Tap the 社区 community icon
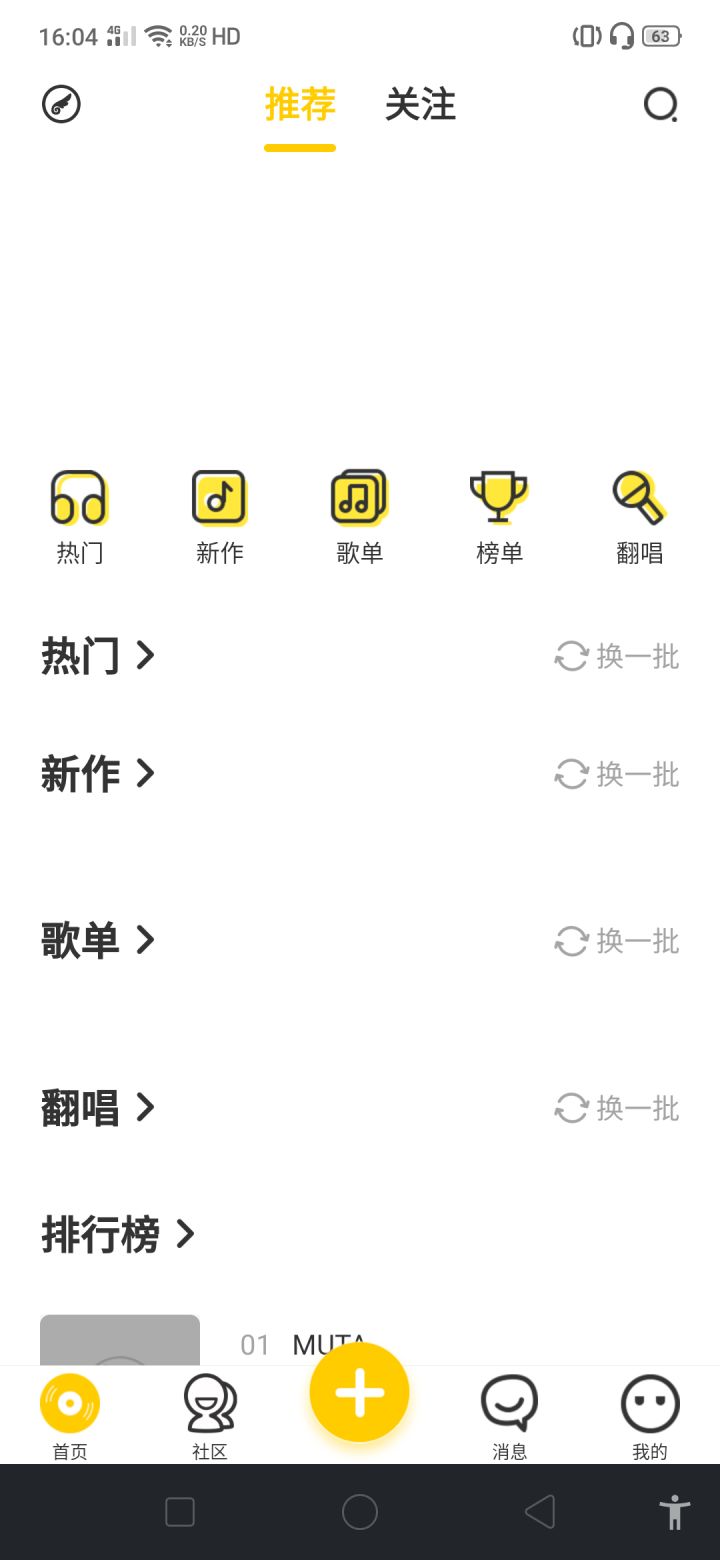Screen dimensions: 720x1560 [x=208, y=1414]
